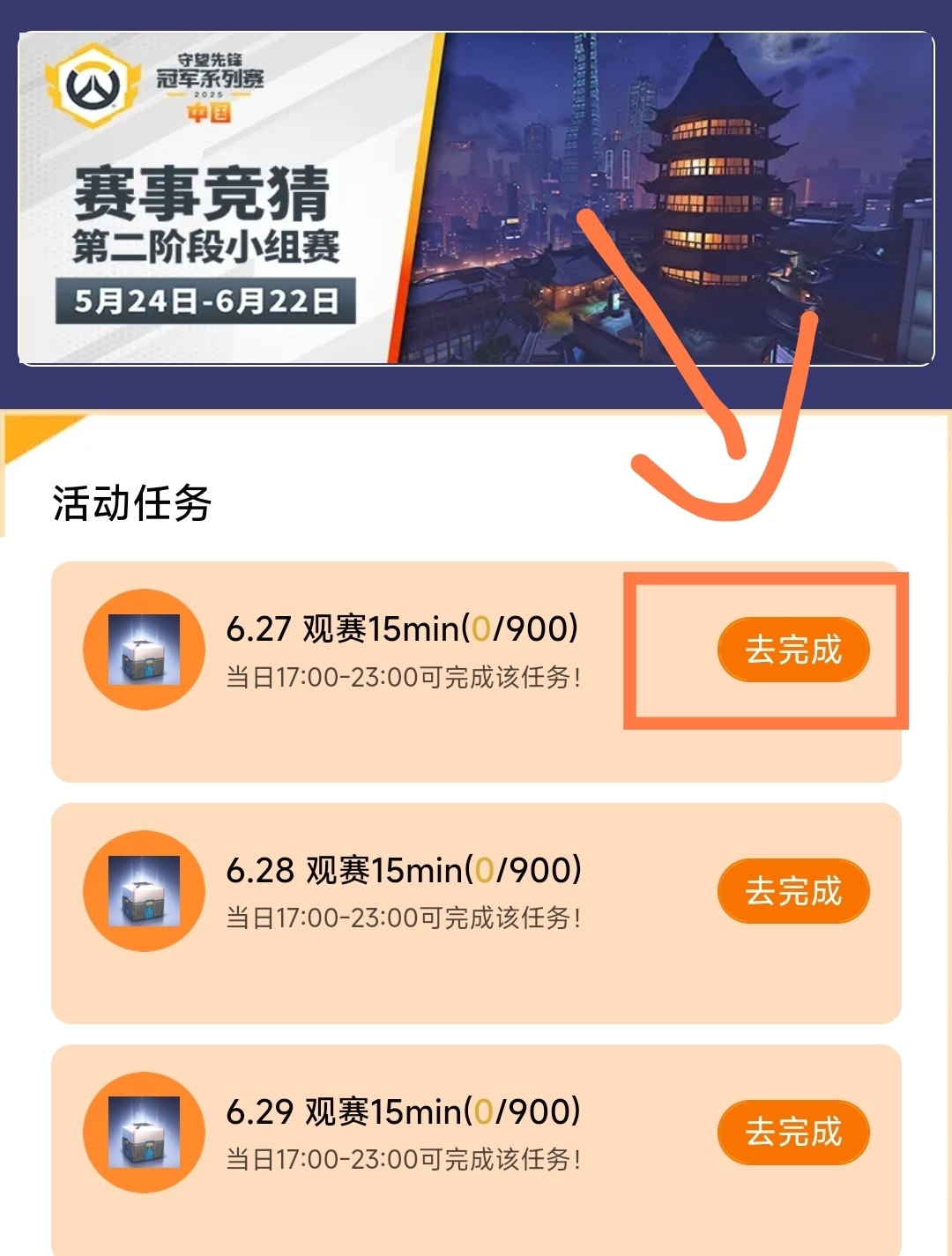Tap 去完成 for the 6.28 watch task
Screen dimensions: 952x1256
(793, 891)
